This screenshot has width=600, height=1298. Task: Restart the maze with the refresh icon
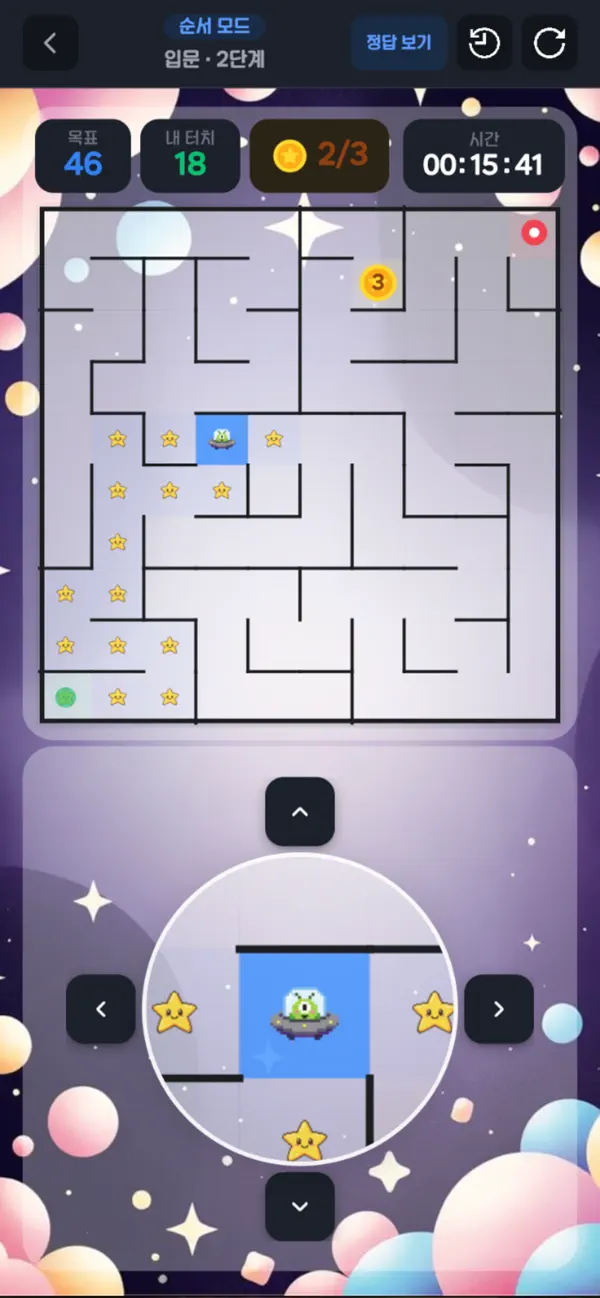(x=549, y=43)
